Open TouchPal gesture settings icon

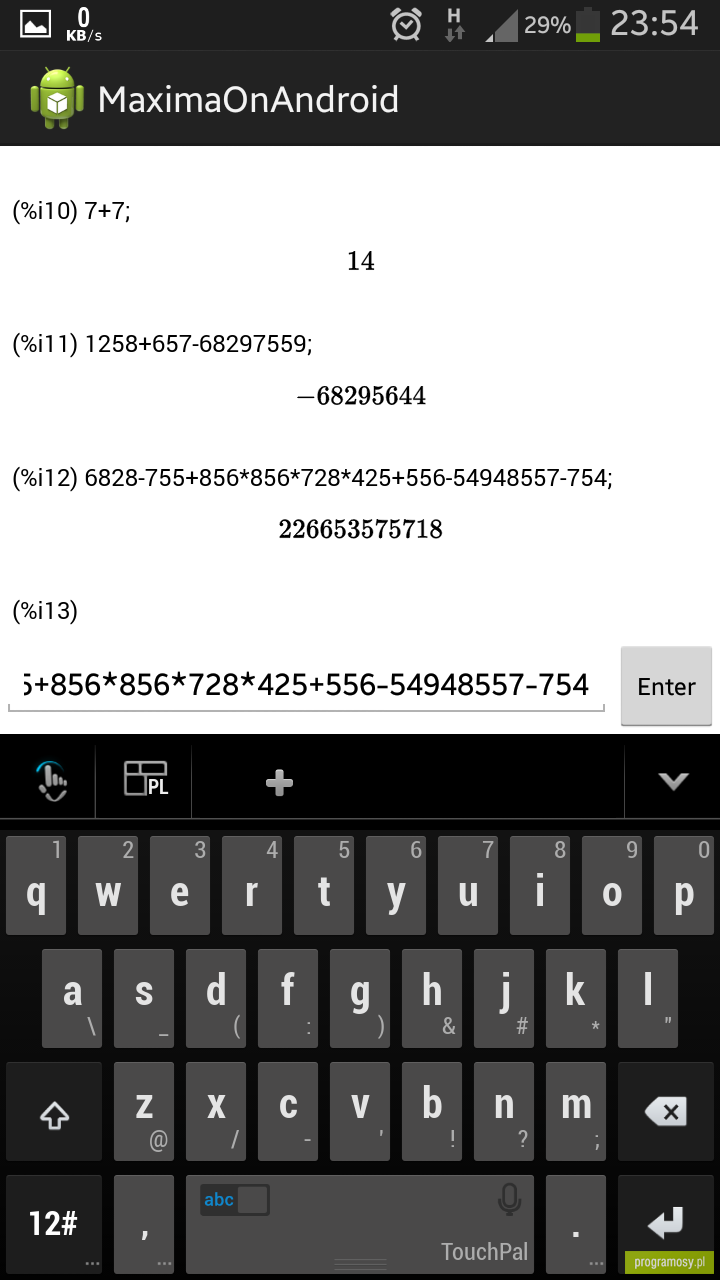click(x=47, y=781)
